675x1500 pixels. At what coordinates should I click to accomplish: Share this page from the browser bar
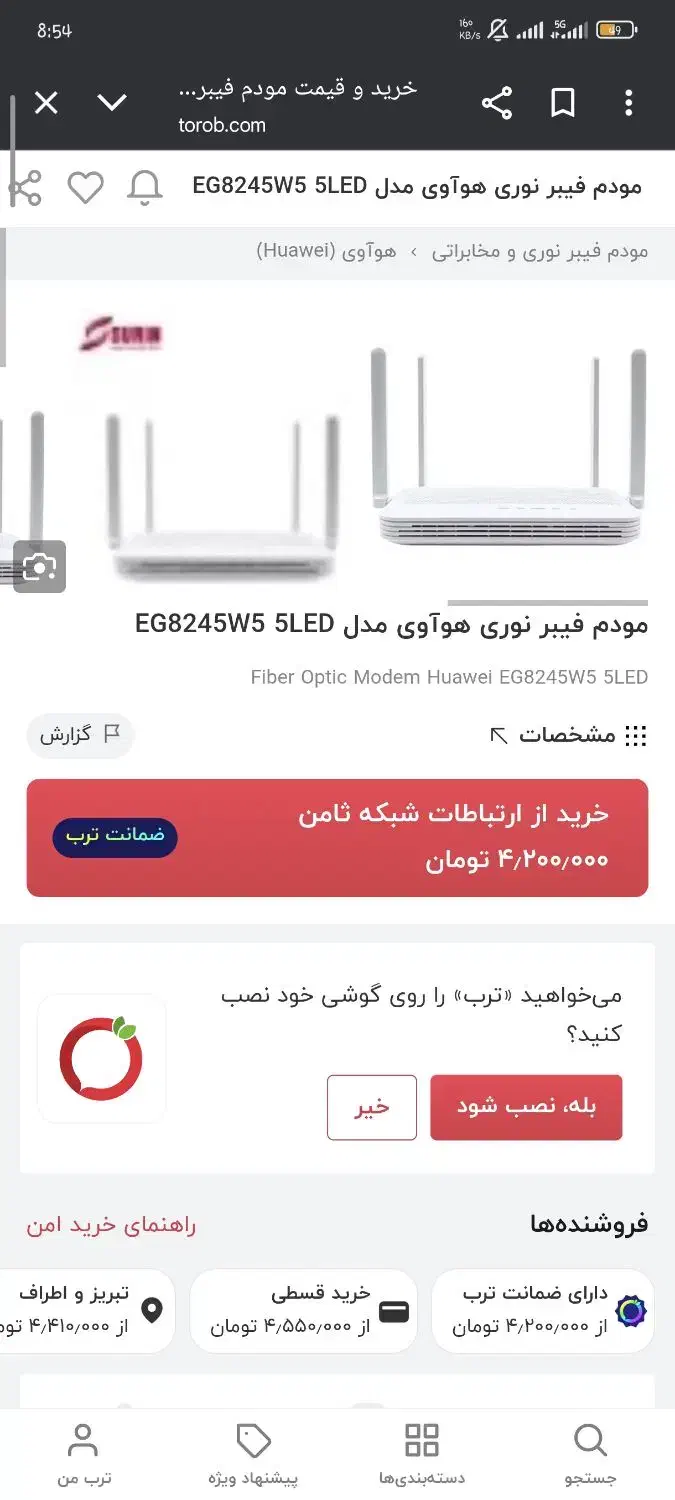497,102
